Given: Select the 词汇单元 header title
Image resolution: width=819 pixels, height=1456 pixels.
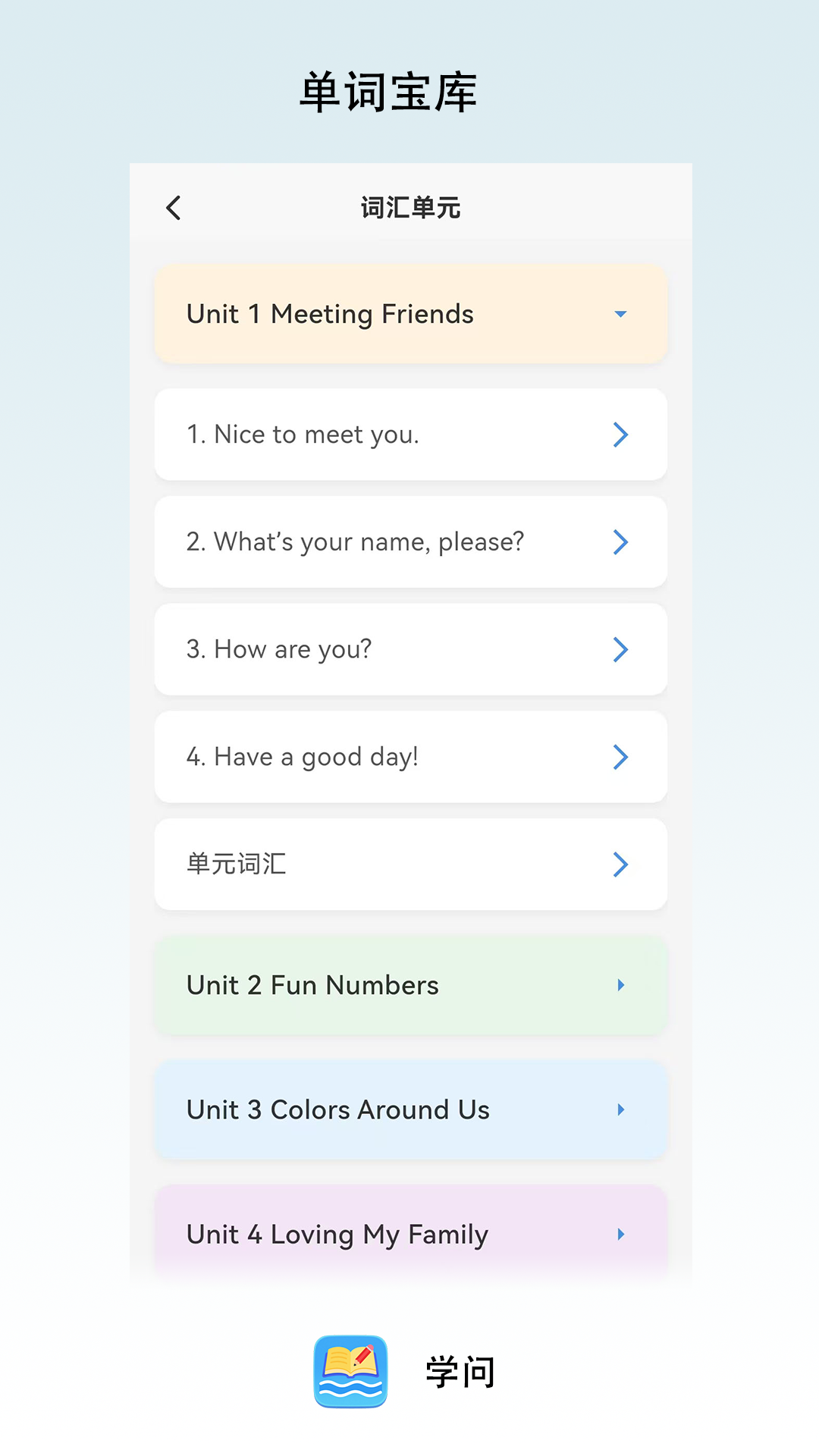Looking at the screenshot, I should point(410,207).
